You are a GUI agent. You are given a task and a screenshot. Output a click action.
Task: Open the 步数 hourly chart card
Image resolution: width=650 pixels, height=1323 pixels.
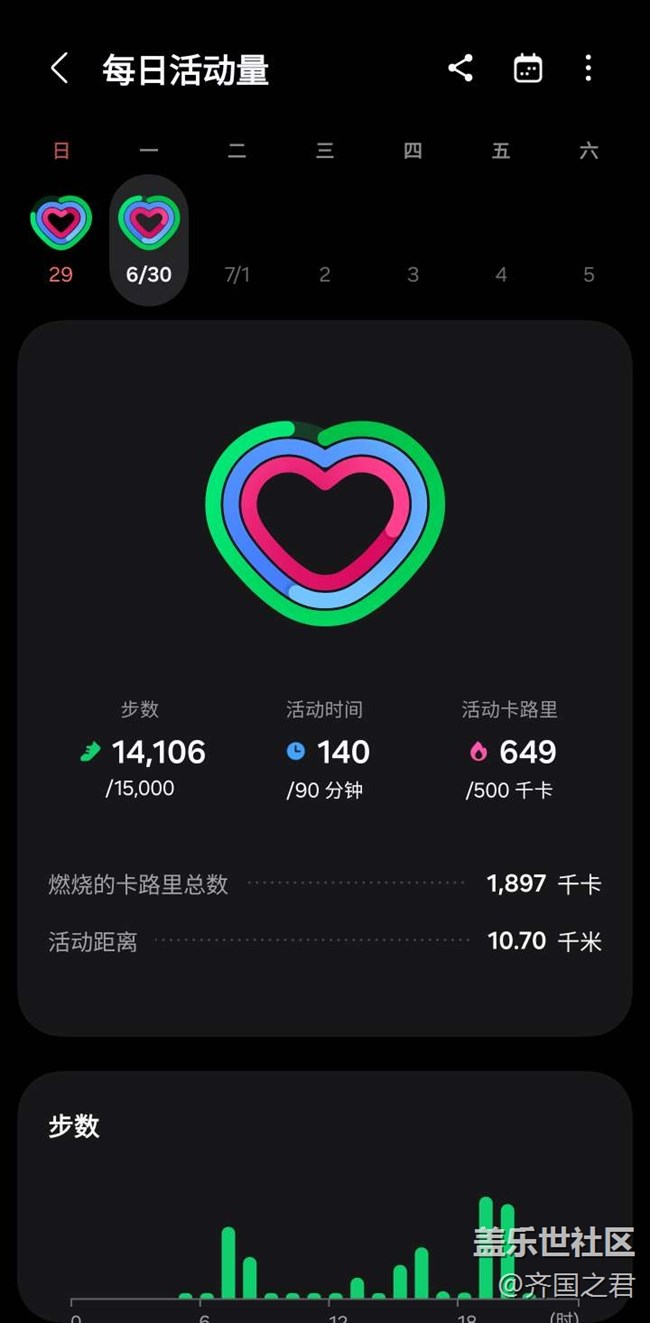(x=325, y=1198)
